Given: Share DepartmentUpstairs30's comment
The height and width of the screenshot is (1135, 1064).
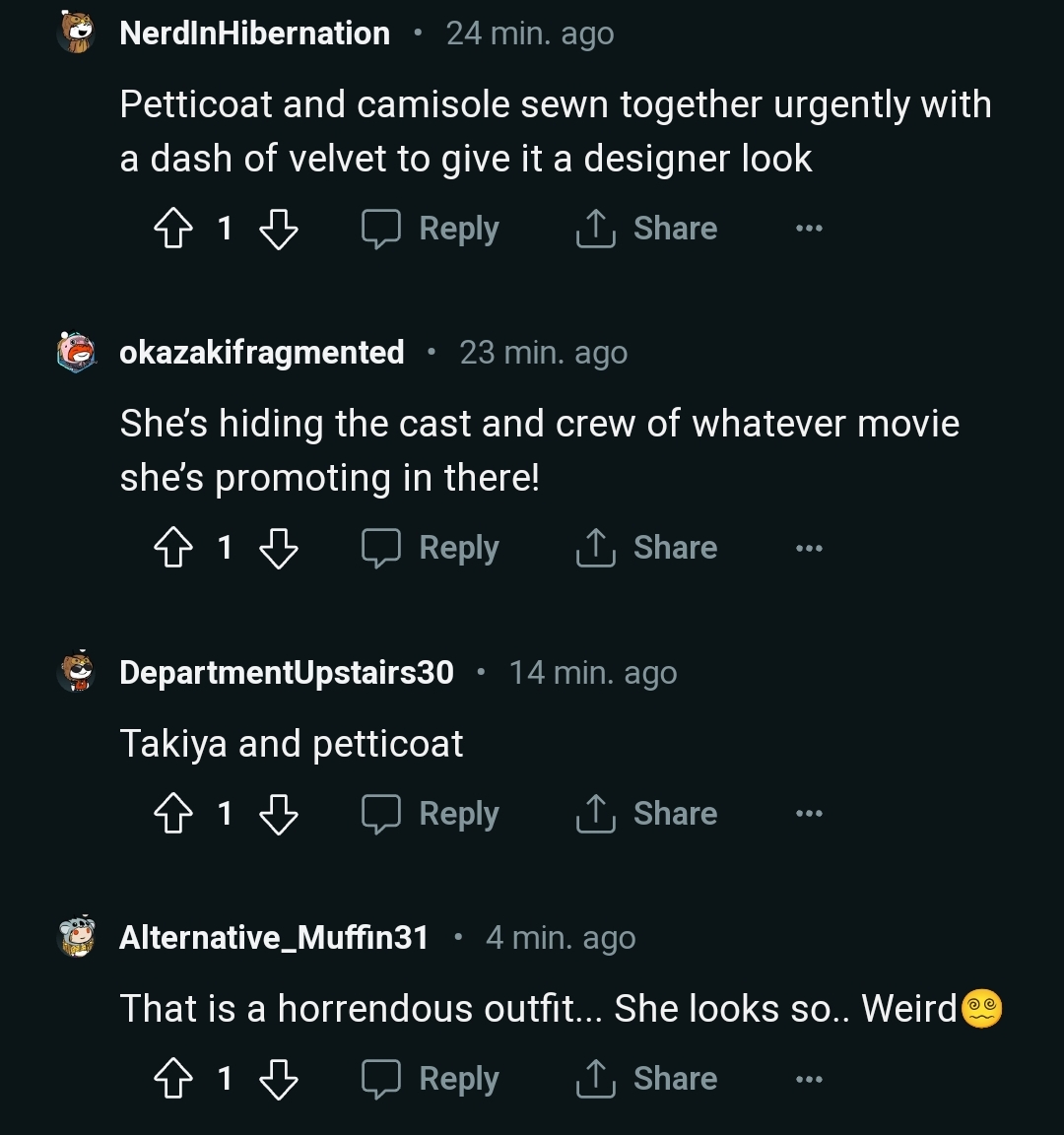Looking at the screenshot, I should (646, 814).
